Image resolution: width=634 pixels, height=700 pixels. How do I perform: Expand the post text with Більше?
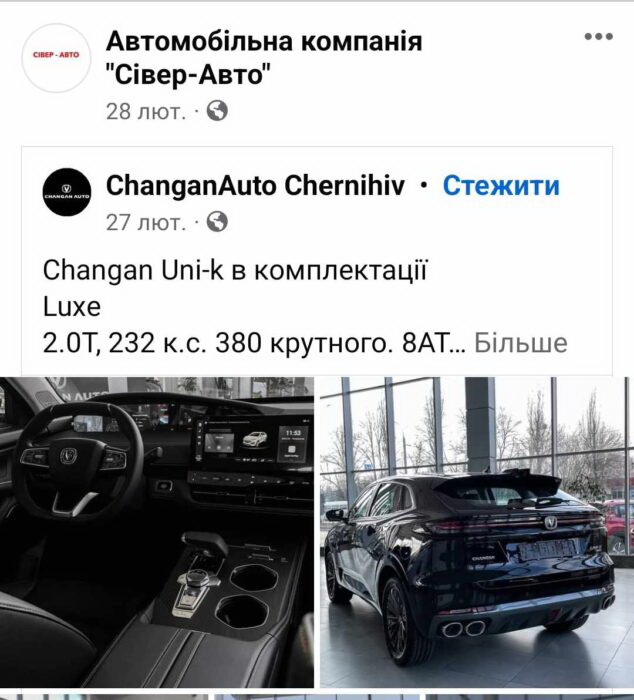click(520, 343)
